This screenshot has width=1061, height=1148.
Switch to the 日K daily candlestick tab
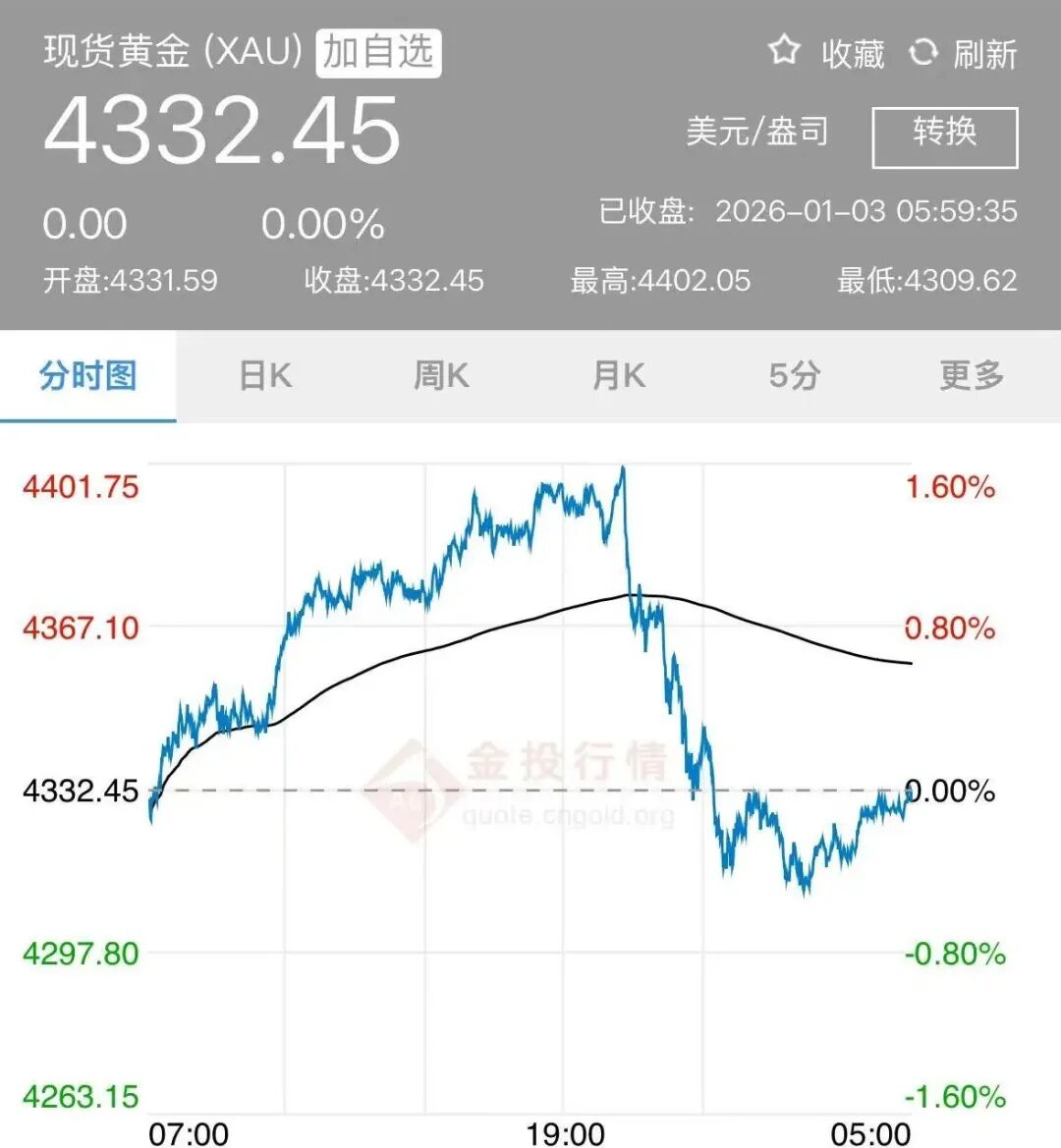pyautogui.click(x=263, y=376)
